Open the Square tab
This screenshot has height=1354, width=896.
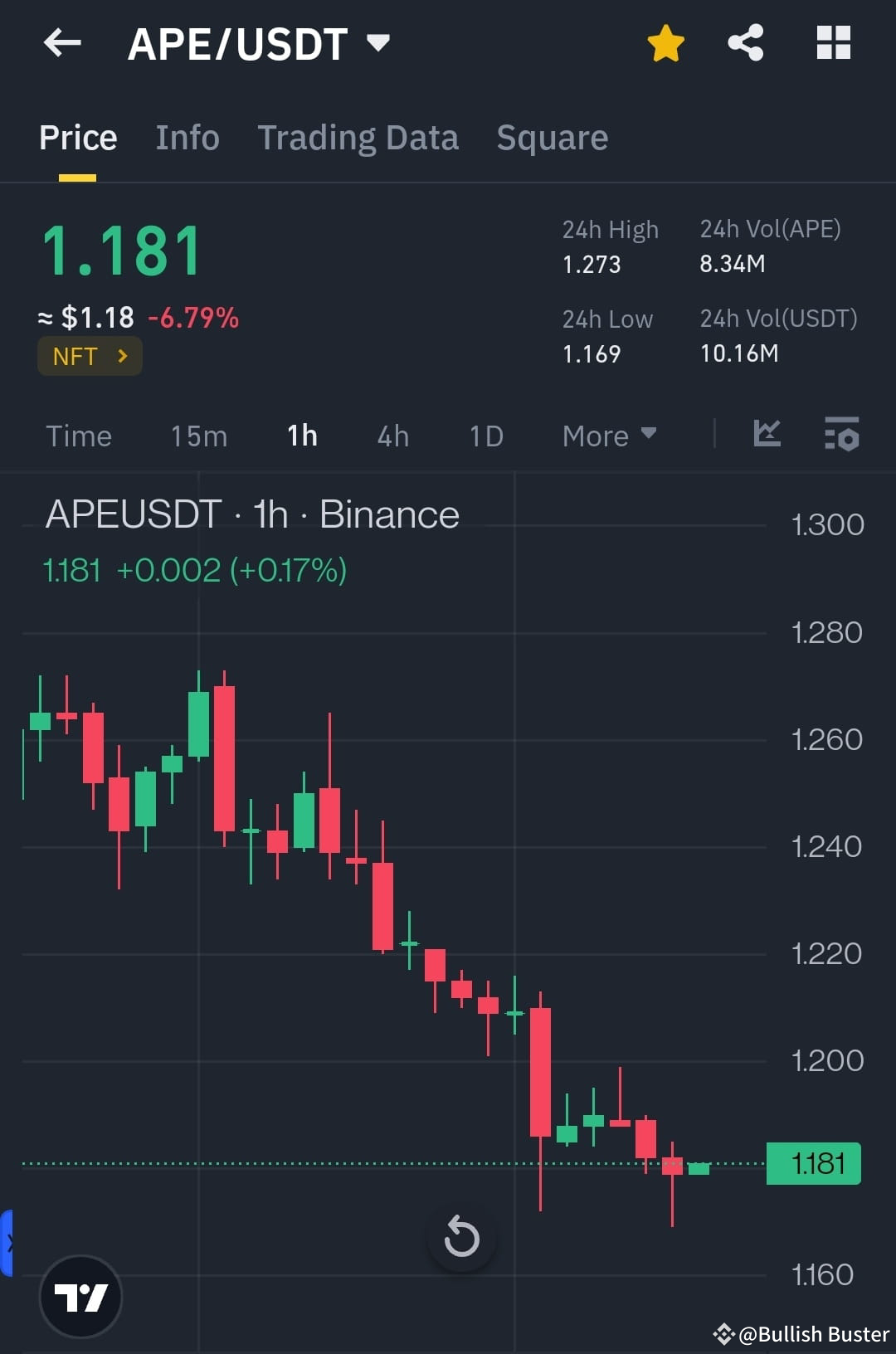(x=552, y=137)
